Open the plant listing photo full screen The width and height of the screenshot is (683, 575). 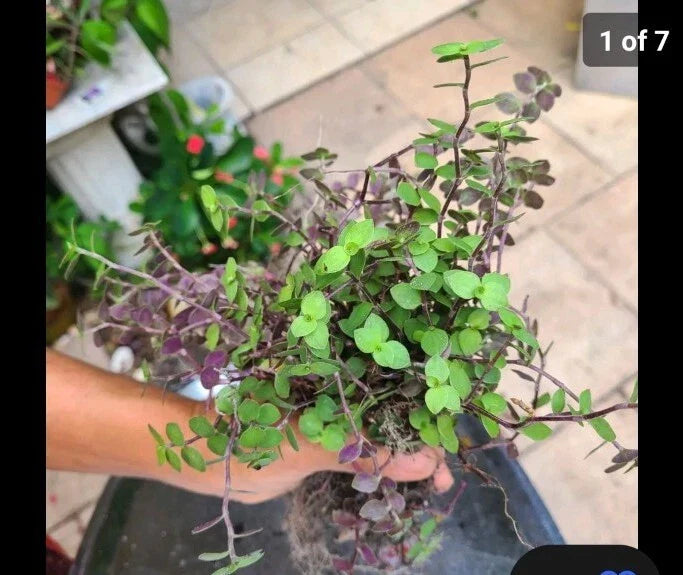pos(341,290)
